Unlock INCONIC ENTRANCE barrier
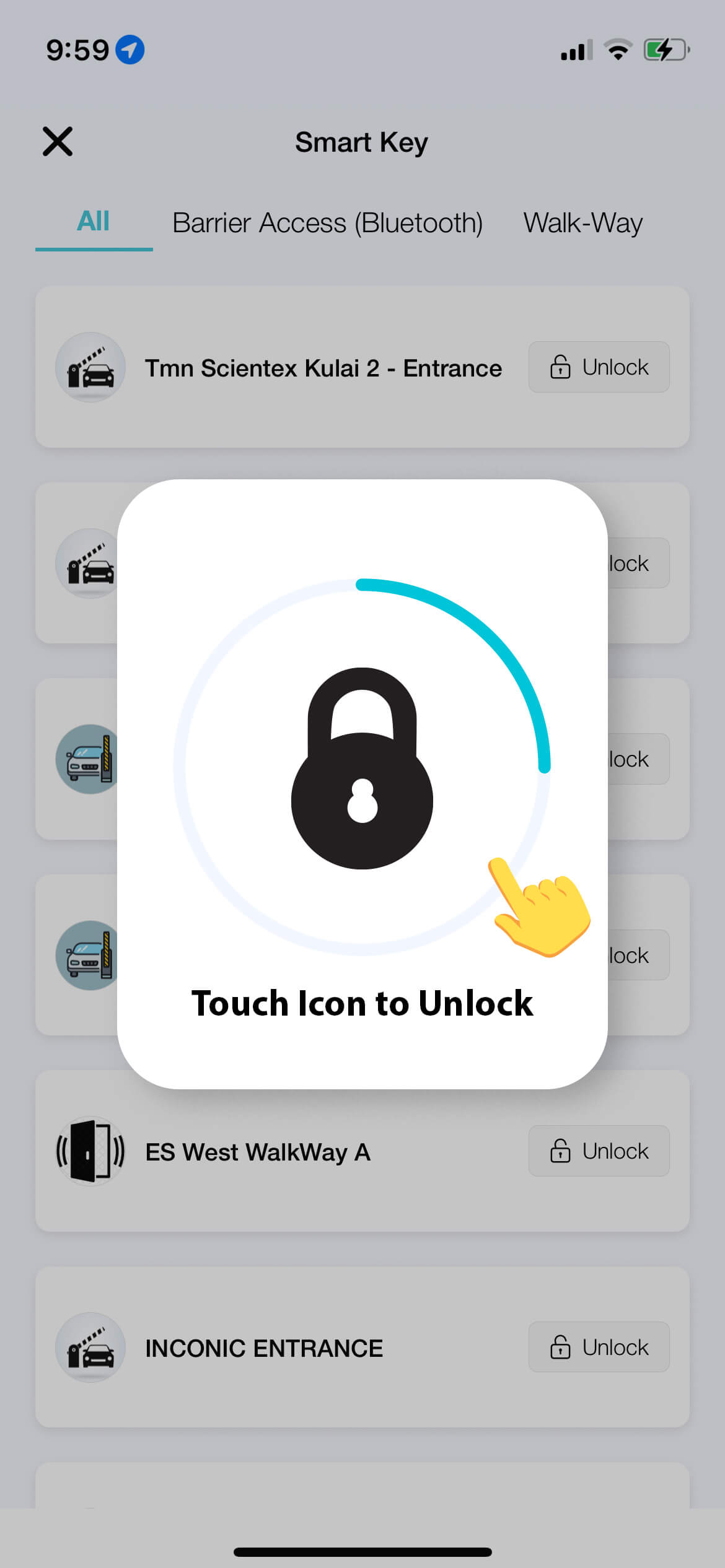 pyautogui.click(x=599, y=1347)
